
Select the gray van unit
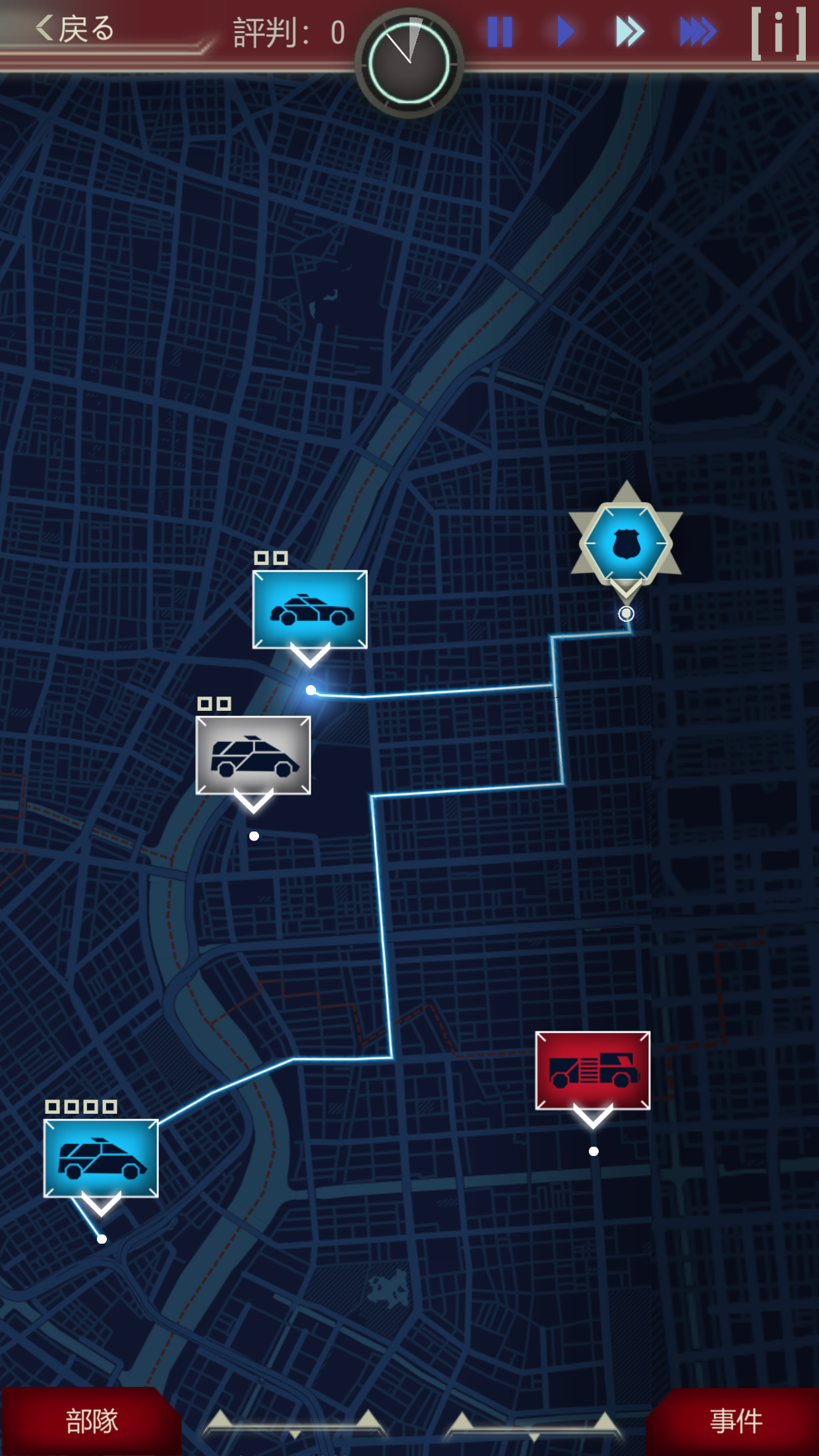point(253,755)
